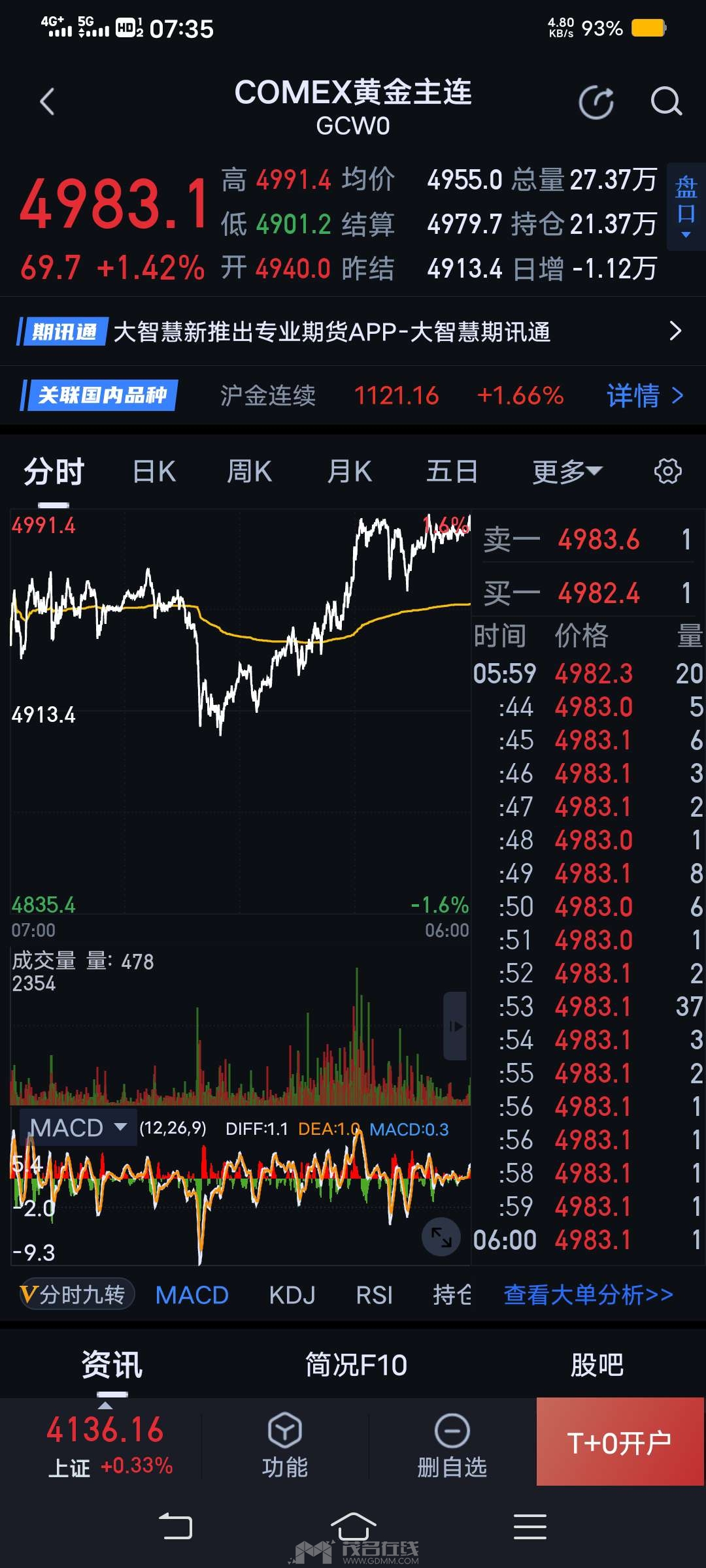View 详情 for 沪金连续
This screenshot has width=706, height=1568.
645,396
